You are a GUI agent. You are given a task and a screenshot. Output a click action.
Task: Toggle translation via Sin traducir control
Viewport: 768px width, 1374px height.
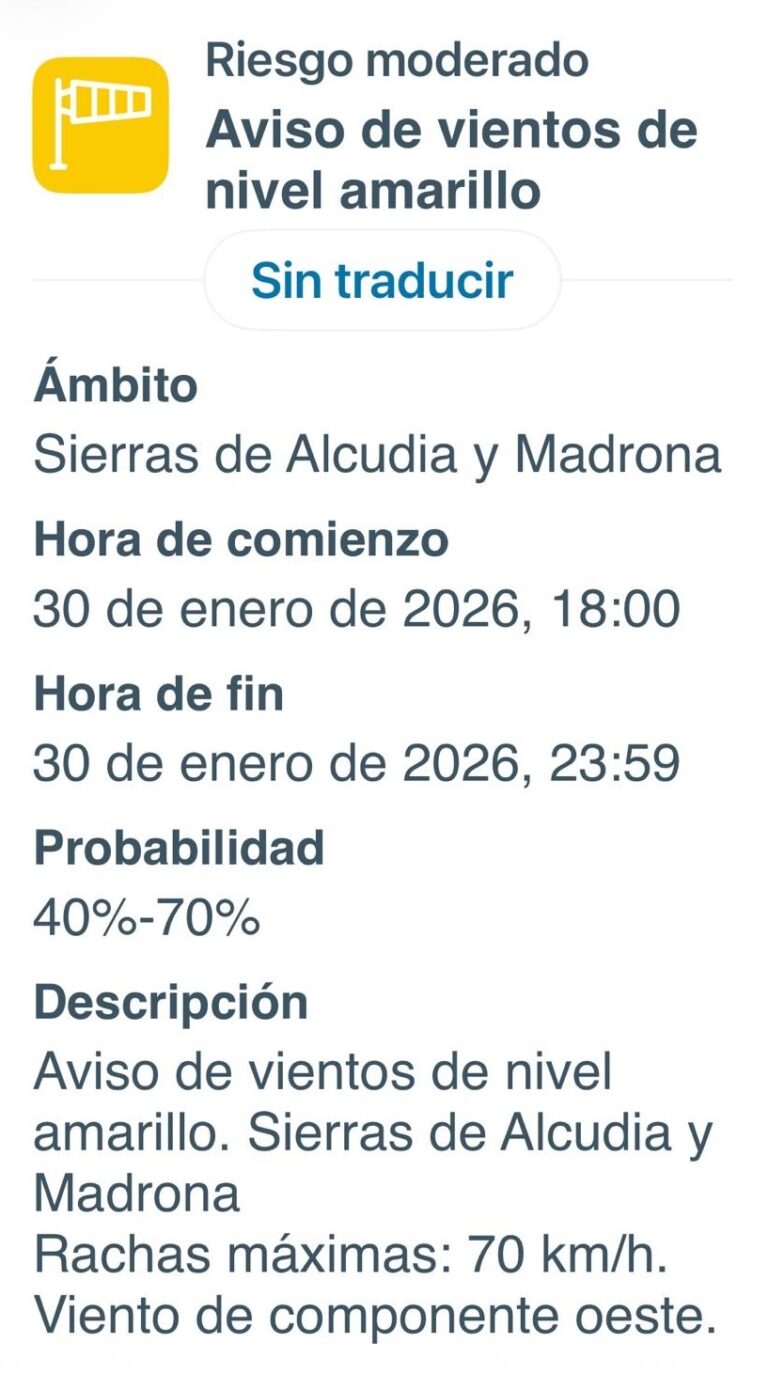pos(383,281)
